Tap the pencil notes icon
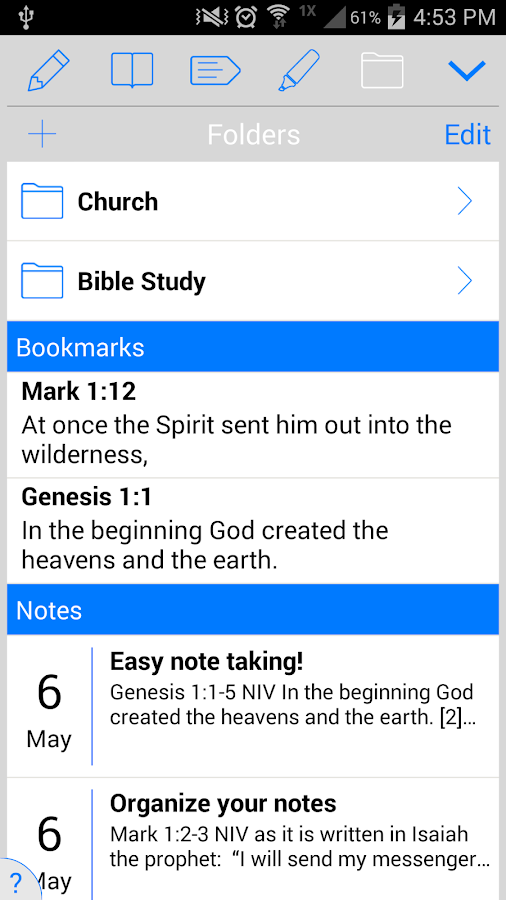The image size is (506, 900). 48,71
